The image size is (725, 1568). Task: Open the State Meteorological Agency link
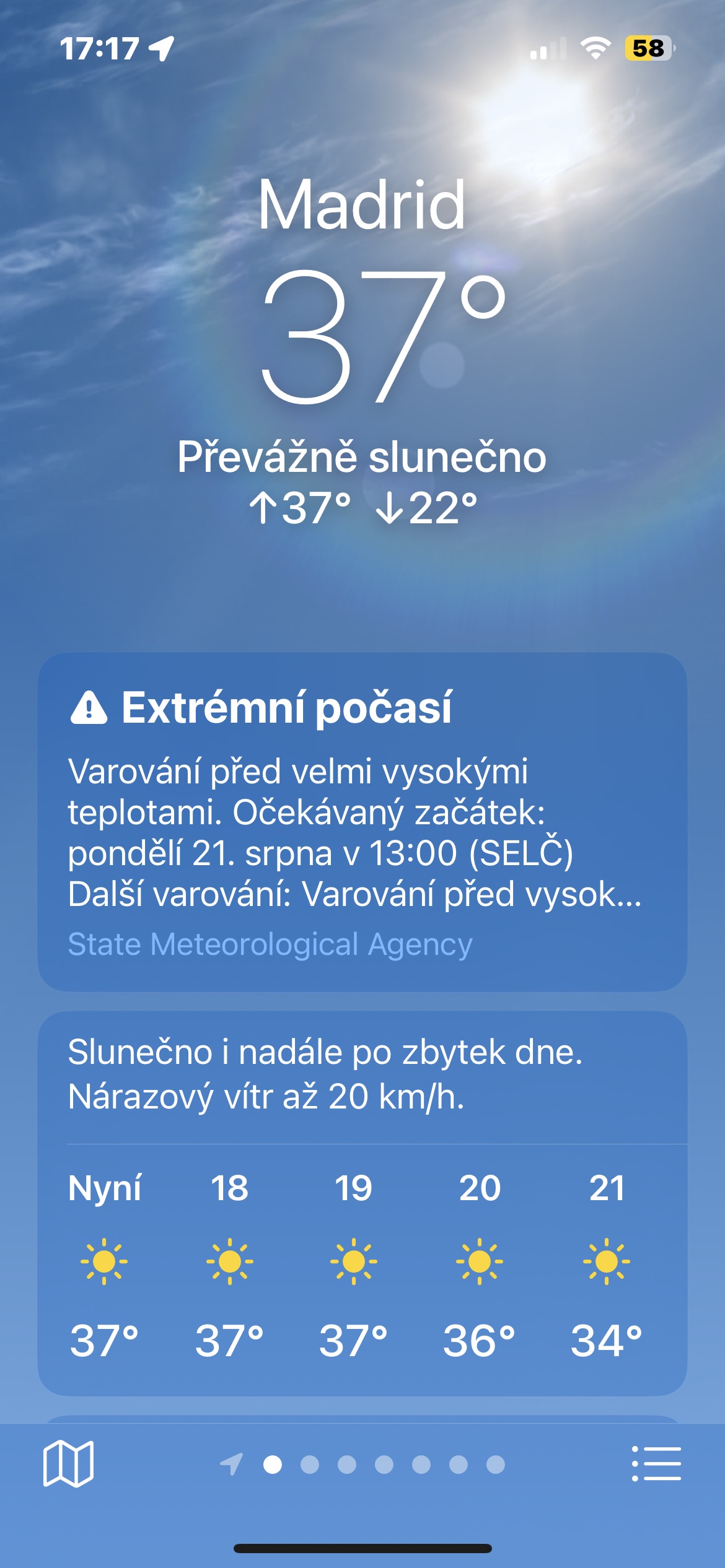click(x=270, y=944)
